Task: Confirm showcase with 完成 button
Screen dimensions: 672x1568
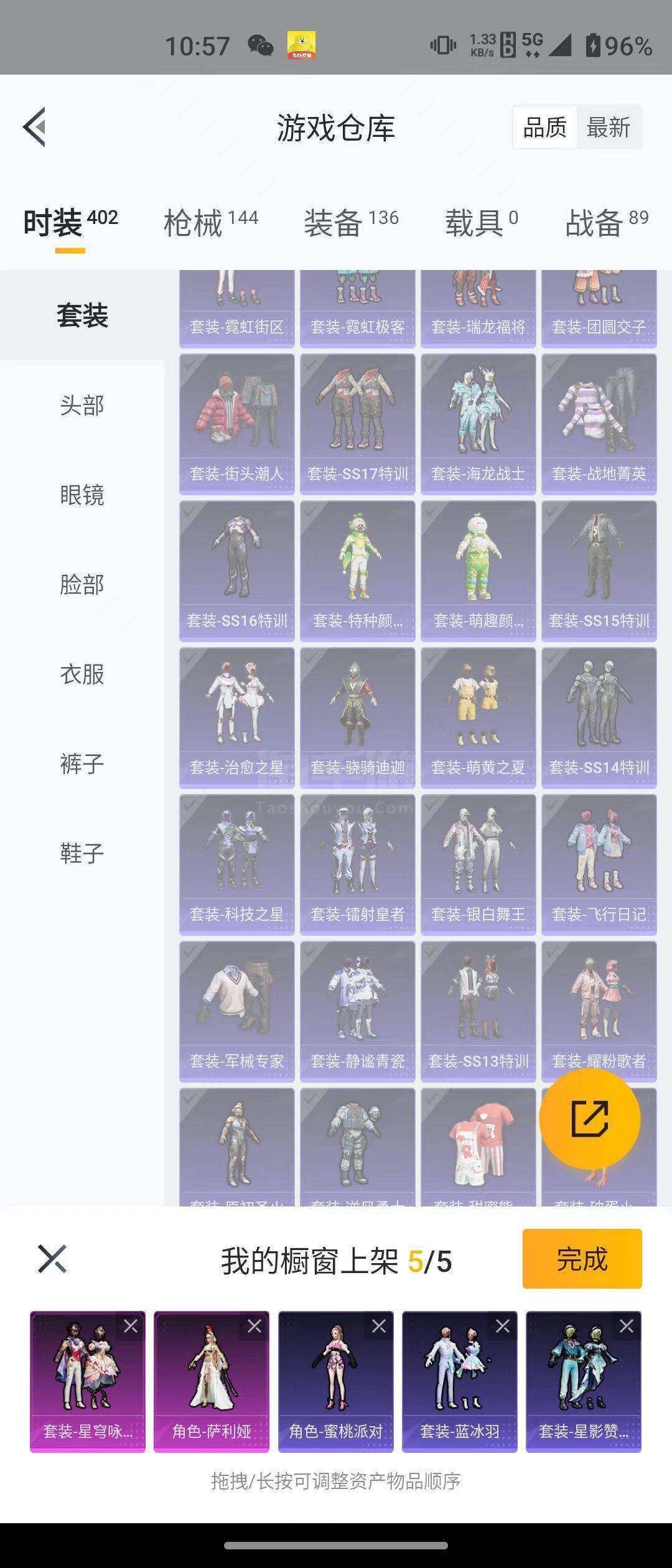Action: 582,1259
